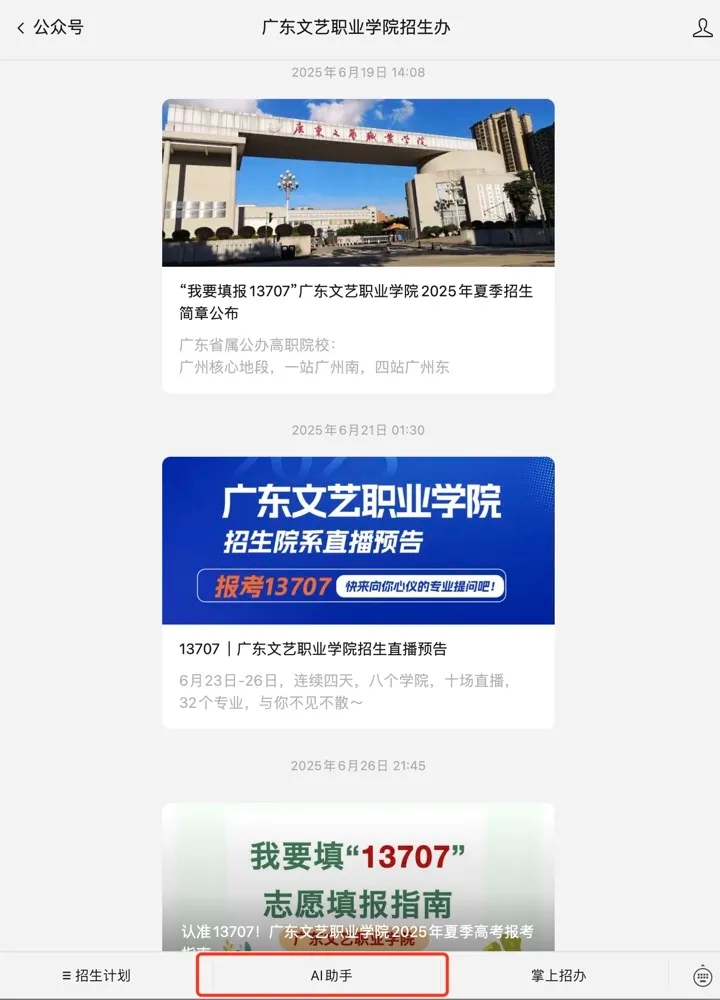Open the account profile icon
Screen dimensions: 720x1000
(702, 28)
